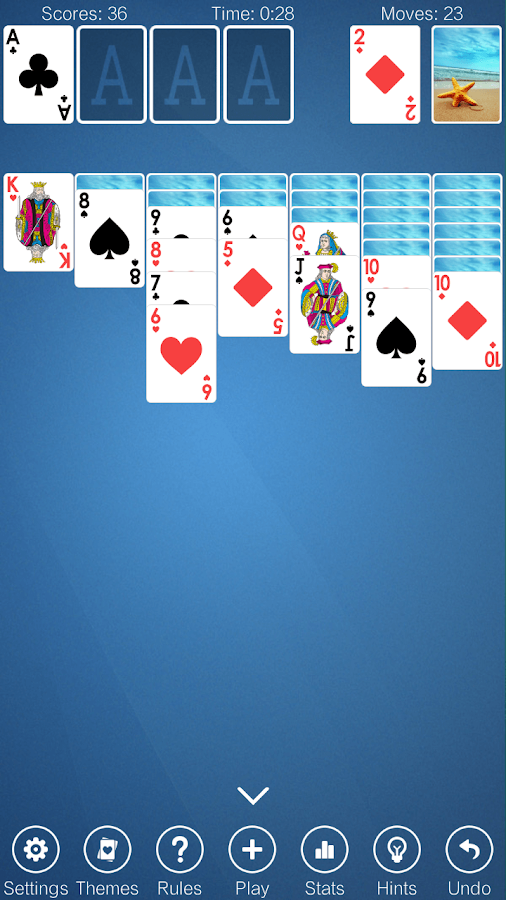The width and height of the screenshot is (506, 900).
Task: Collapse the toolbar with the down chevron
Action: tap(253, 795)
